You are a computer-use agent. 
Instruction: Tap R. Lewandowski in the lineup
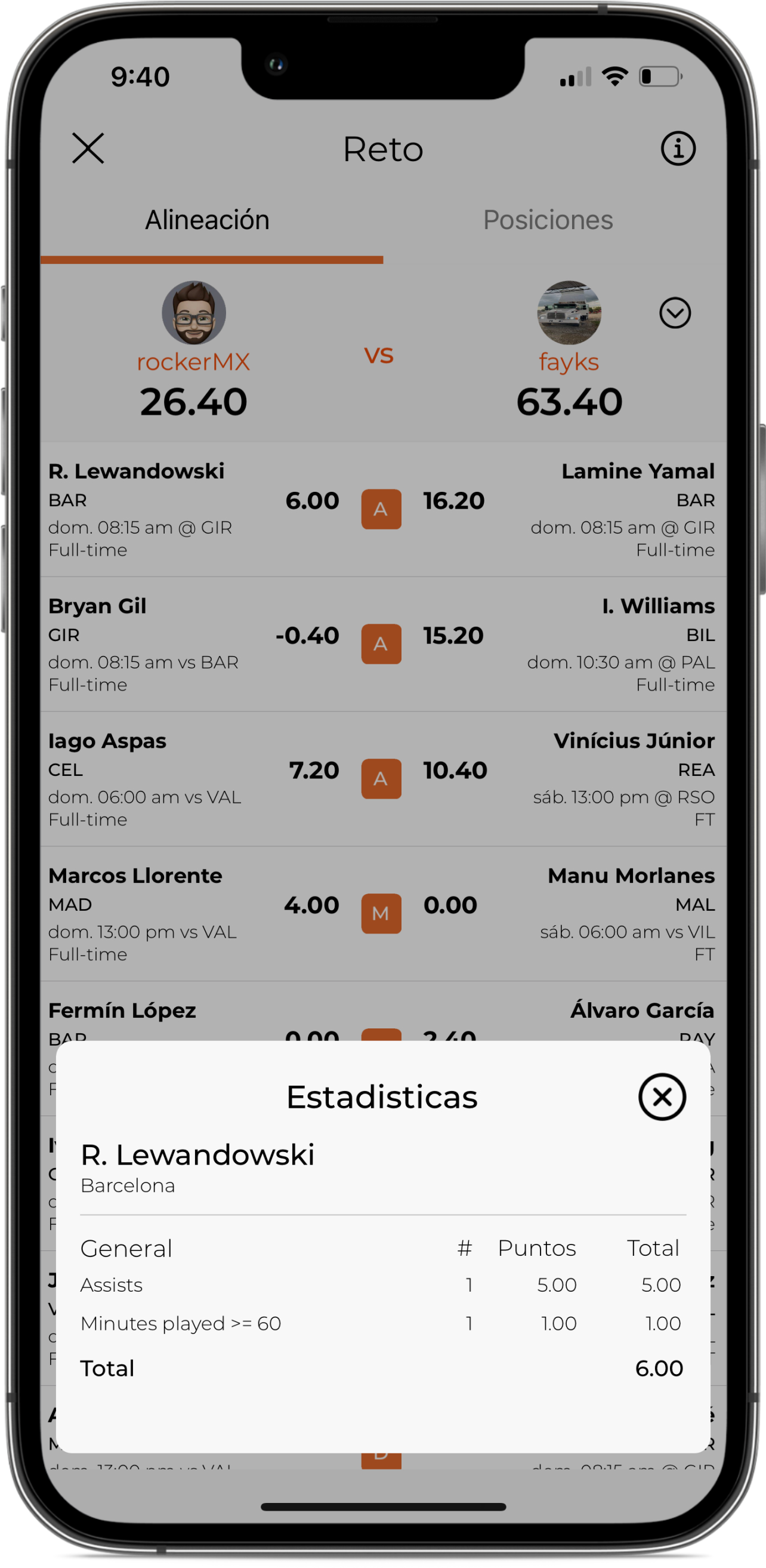click(136, 471)
